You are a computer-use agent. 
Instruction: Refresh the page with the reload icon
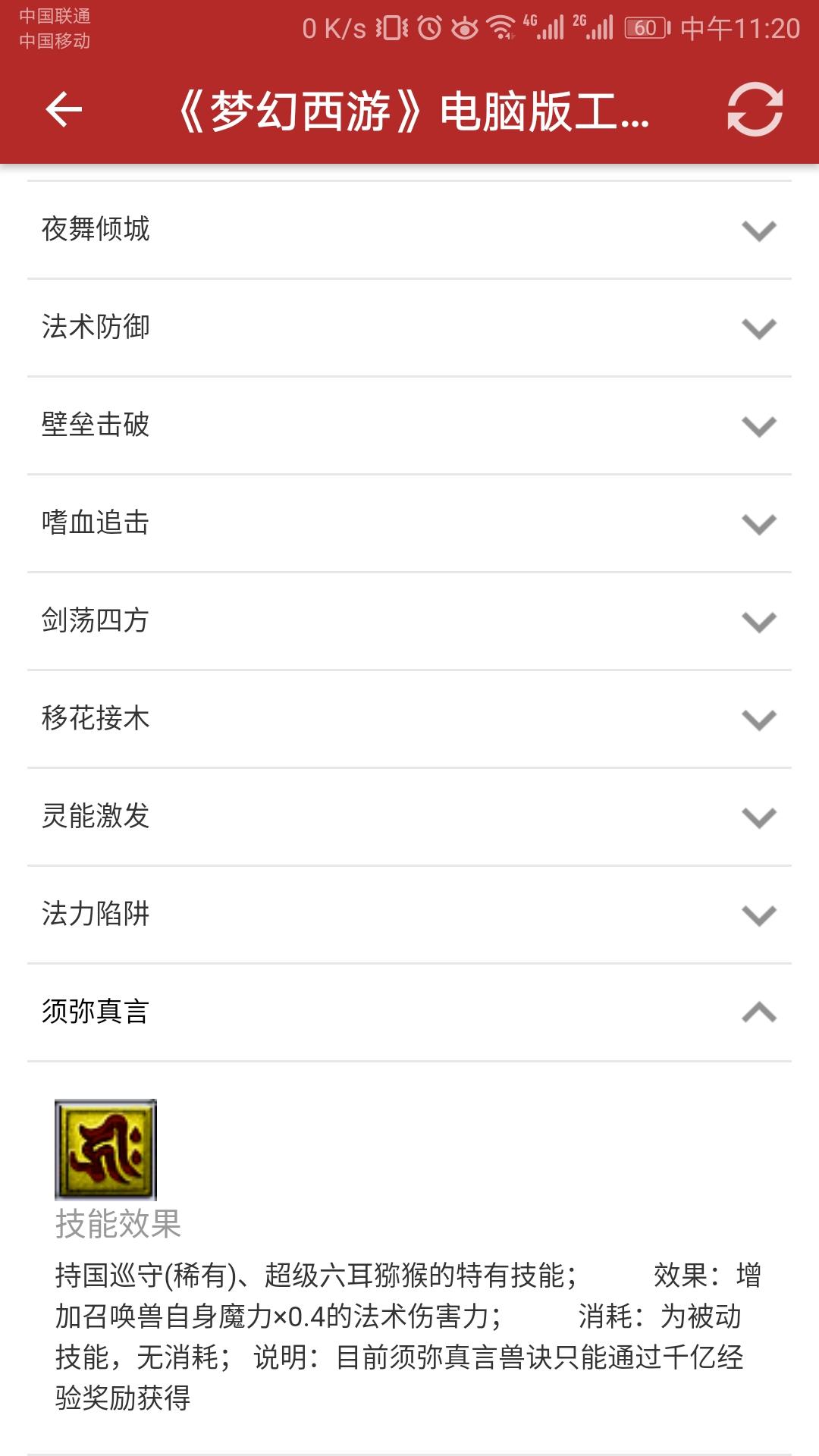click(x=755, y=110)
